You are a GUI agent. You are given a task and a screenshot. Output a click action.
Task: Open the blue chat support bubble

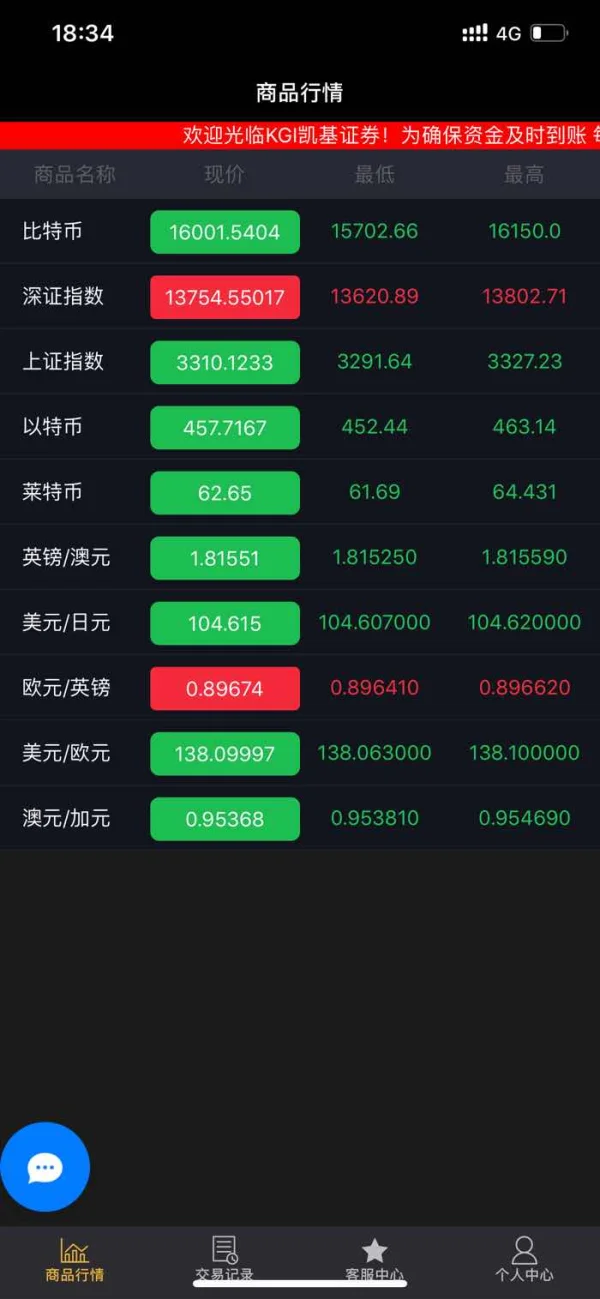tap(45, 1167)
